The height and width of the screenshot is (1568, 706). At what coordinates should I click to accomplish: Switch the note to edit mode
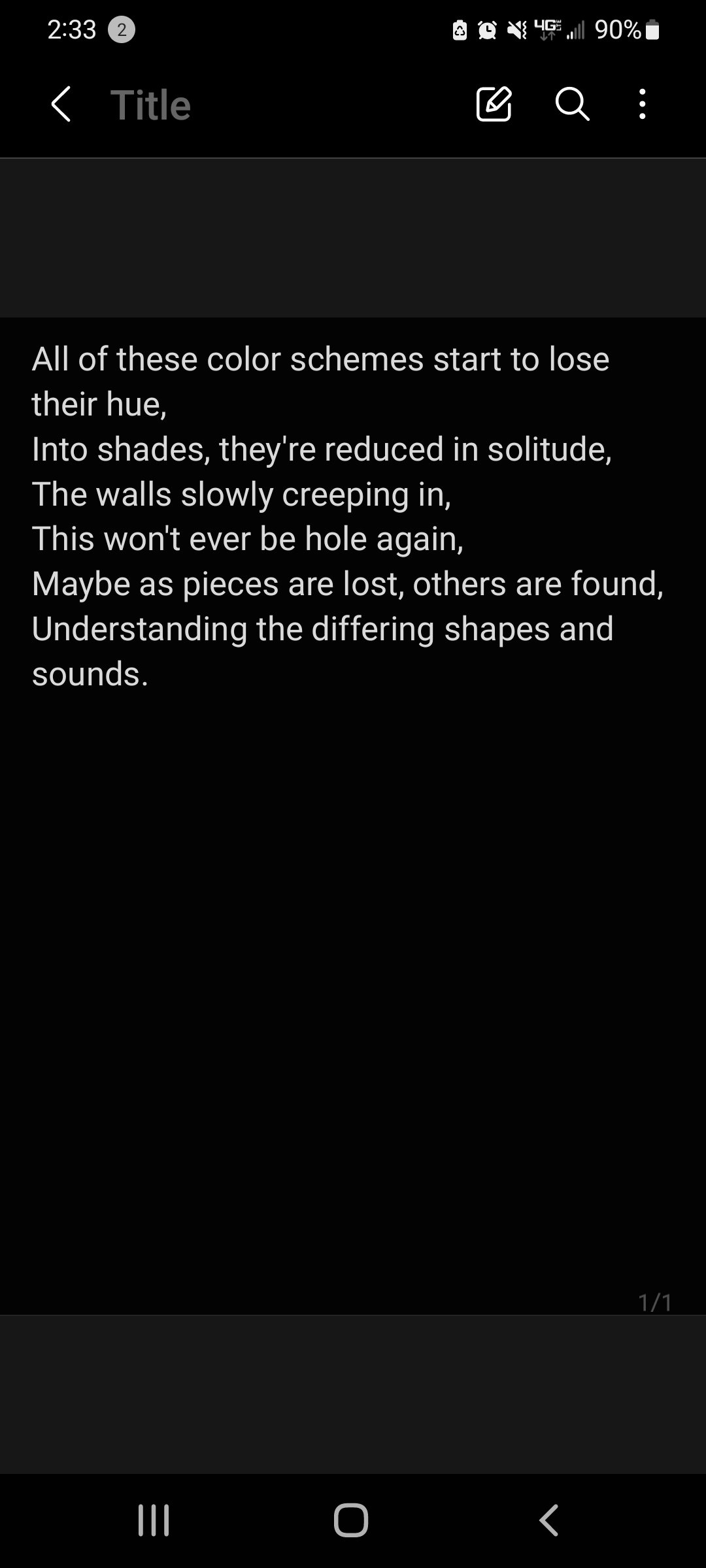pos(494,104)
